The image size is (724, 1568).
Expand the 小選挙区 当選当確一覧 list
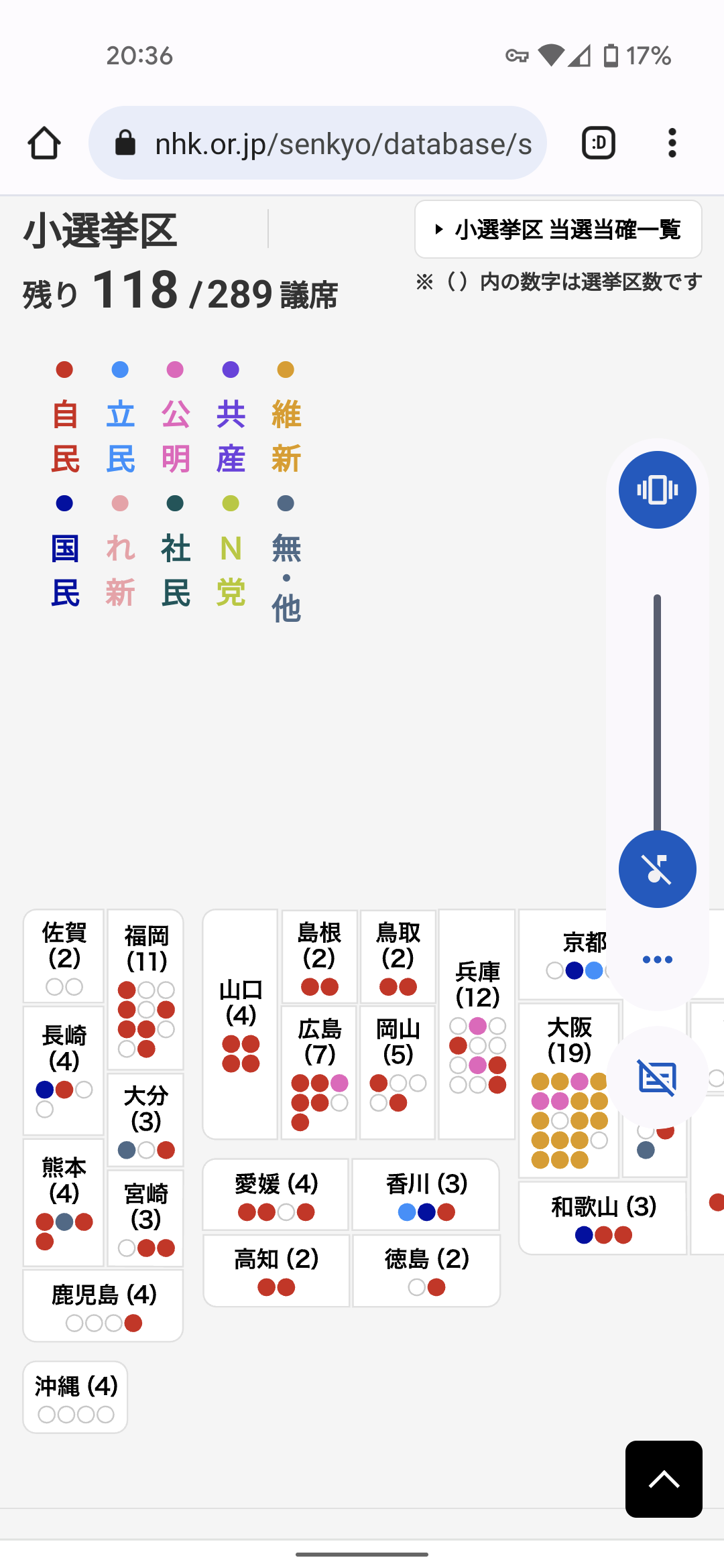558,230
